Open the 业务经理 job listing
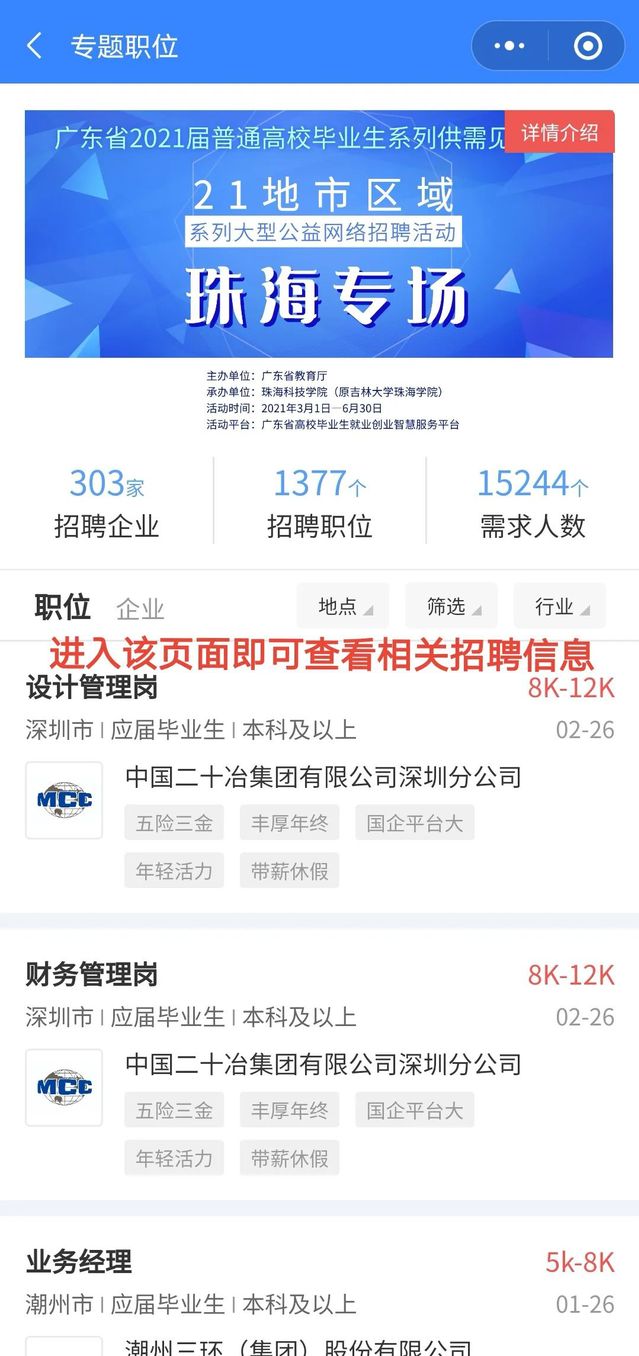The image size is (639, 1356). (x=79, y=1262)
